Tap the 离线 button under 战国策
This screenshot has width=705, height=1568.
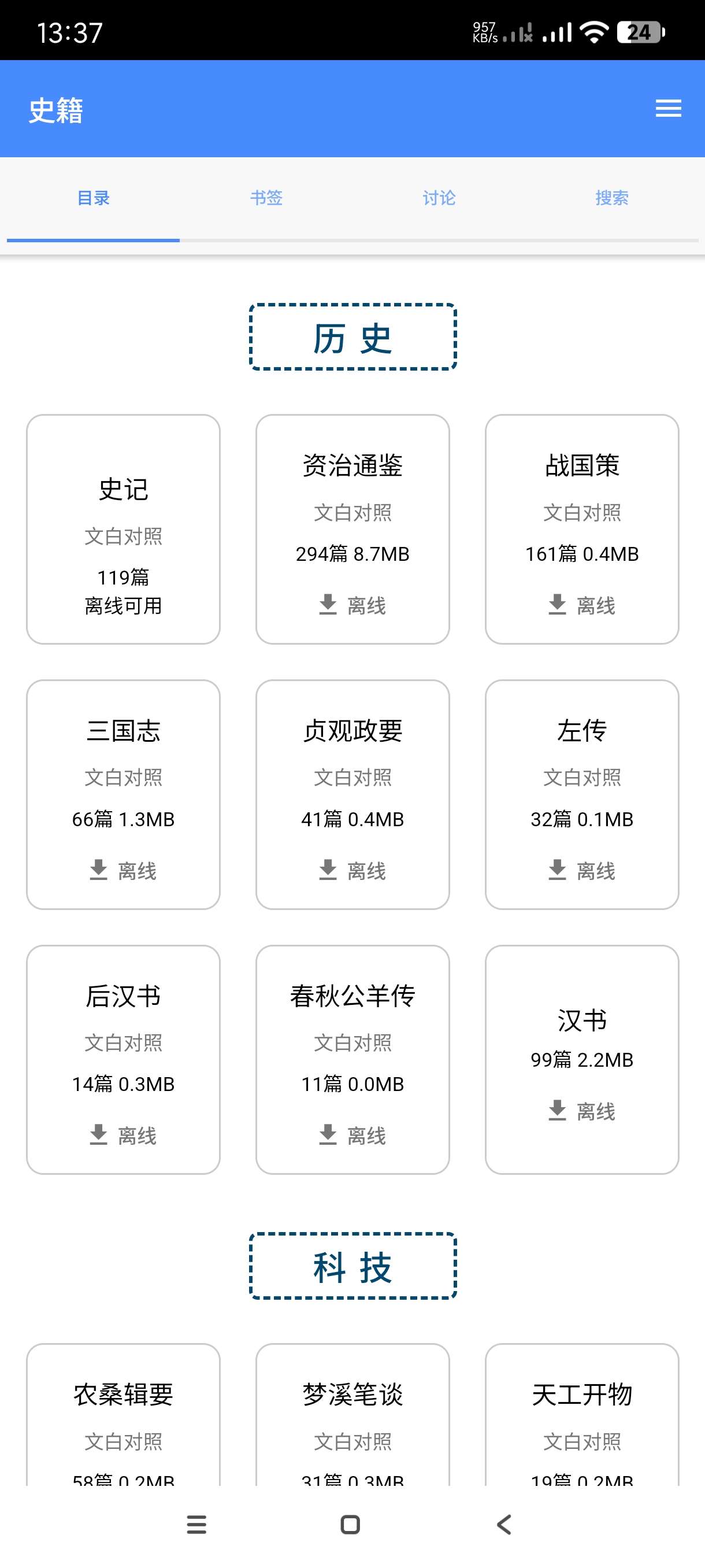click(x=581, y=605)
